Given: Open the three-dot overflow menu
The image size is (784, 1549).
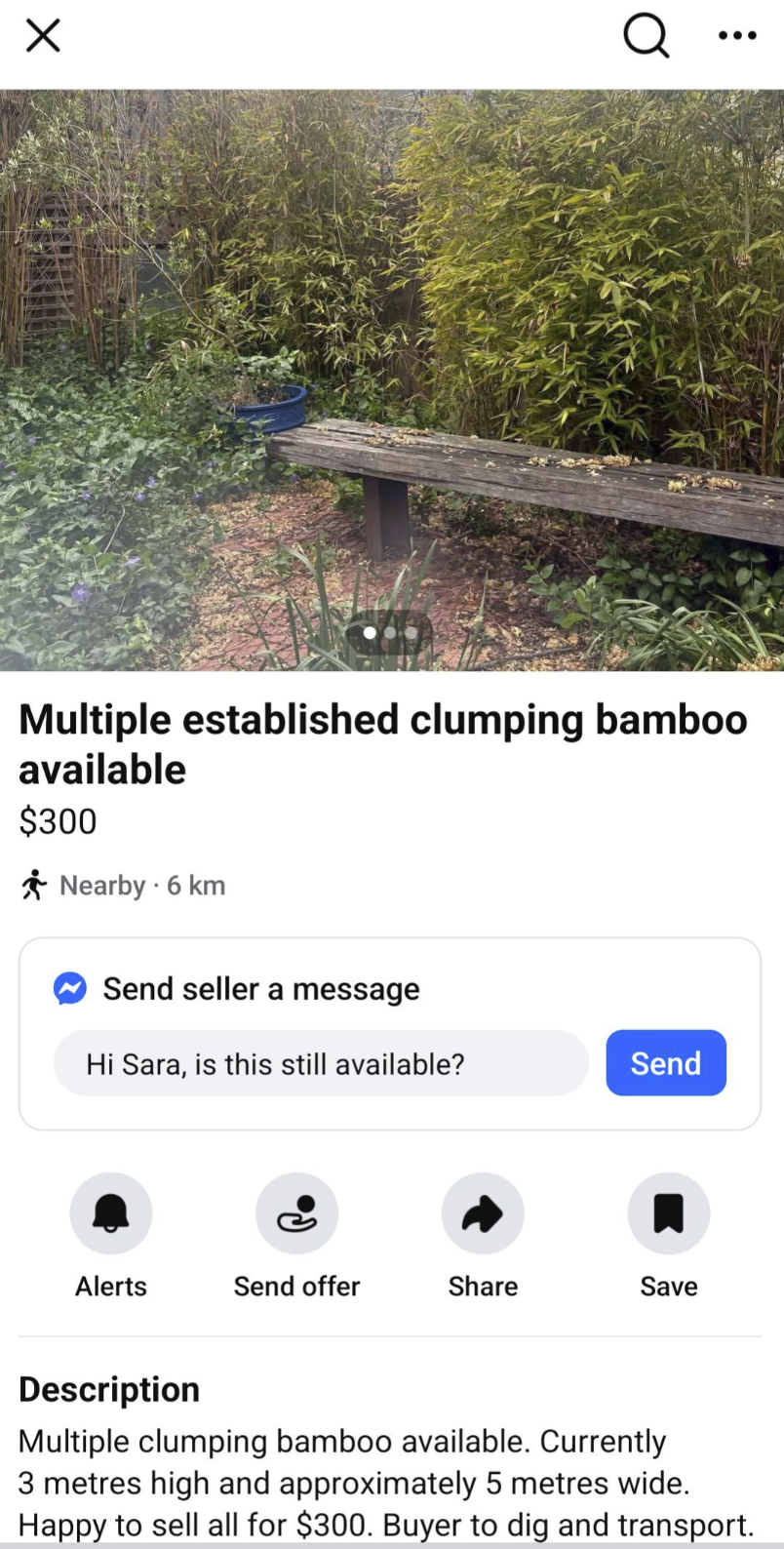Looking at the screenshot, I should point(736,36).
